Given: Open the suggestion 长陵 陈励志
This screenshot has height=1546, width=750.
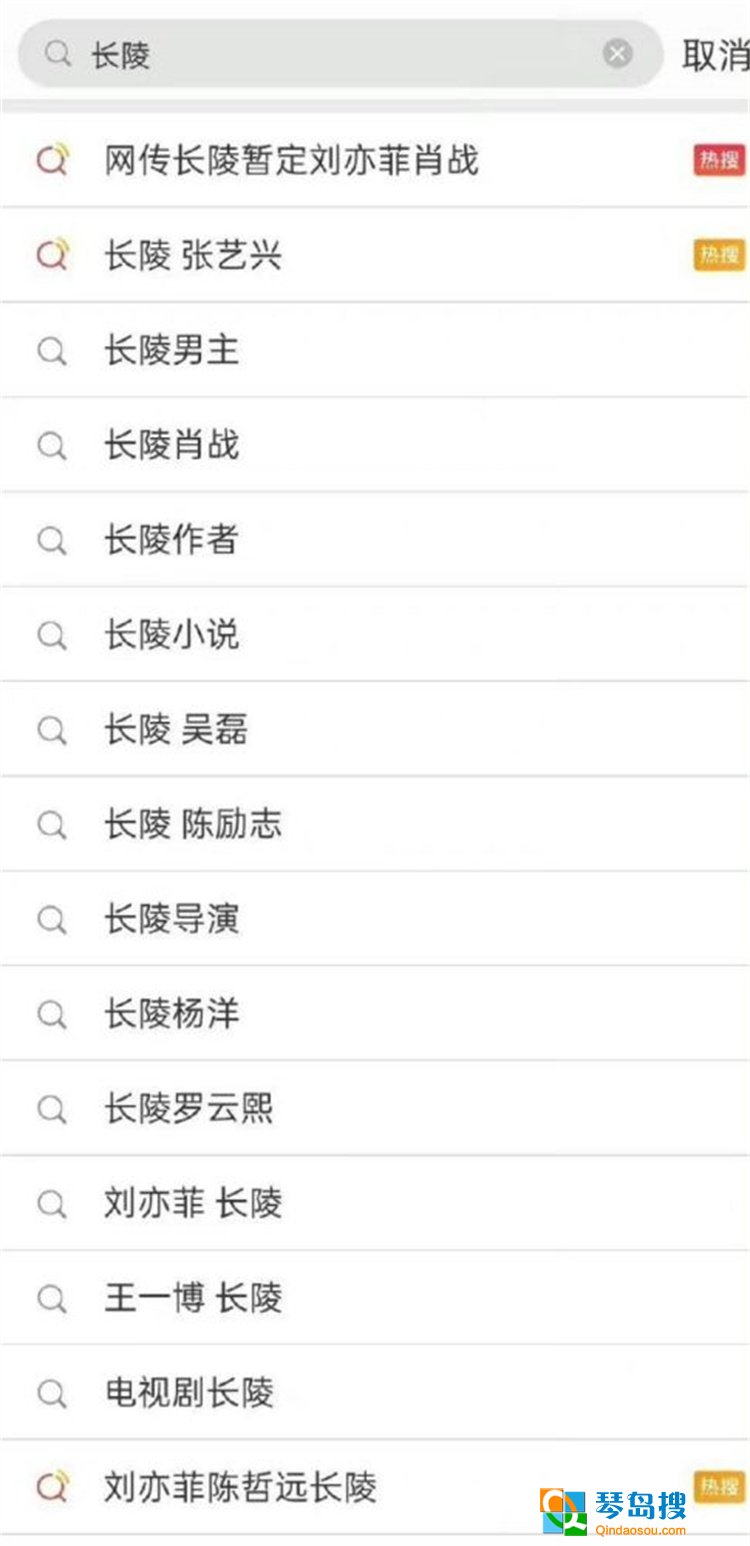Looking at the screenshot, I should click(x=375, y=824).
